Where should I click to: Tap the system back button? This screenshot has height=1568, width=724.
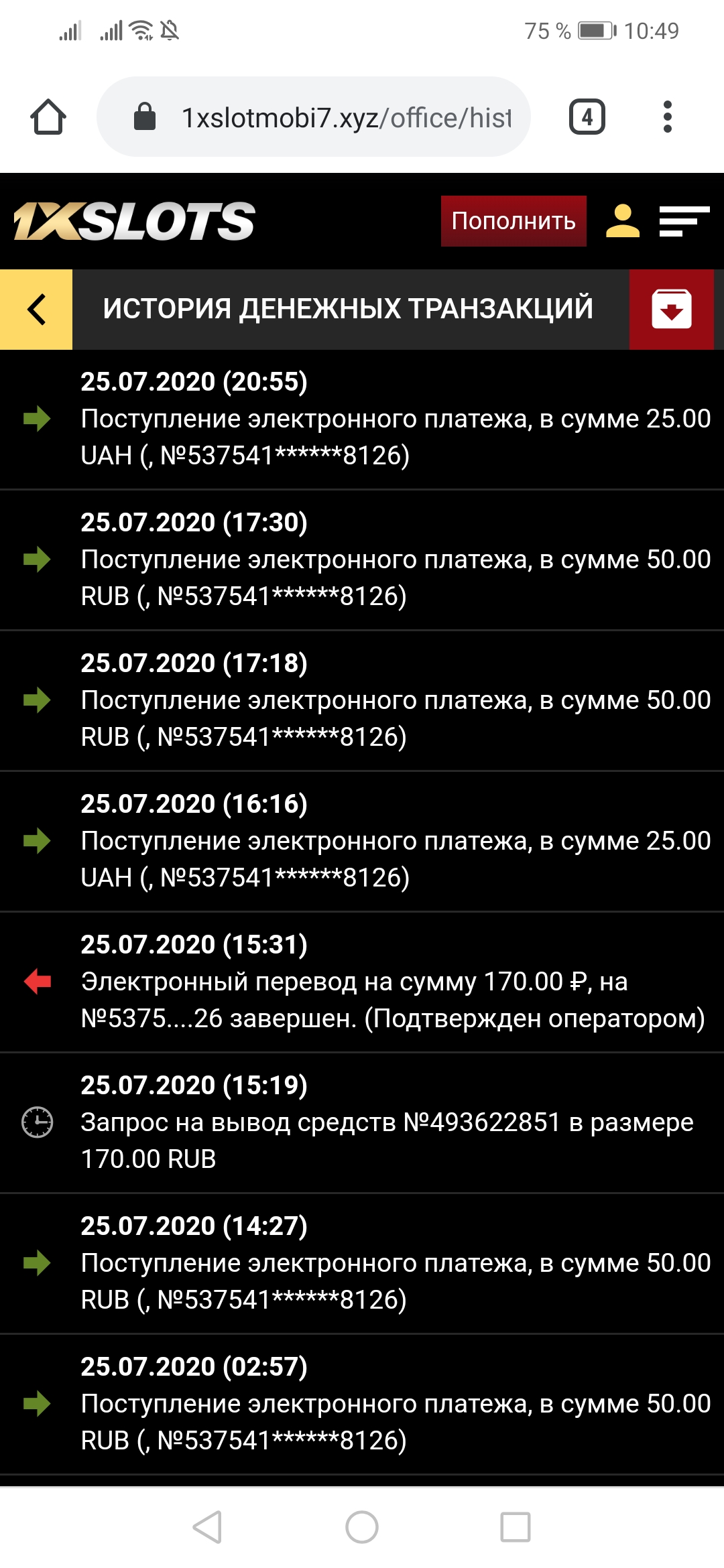pyautogui.click(x=208, y=1527)
